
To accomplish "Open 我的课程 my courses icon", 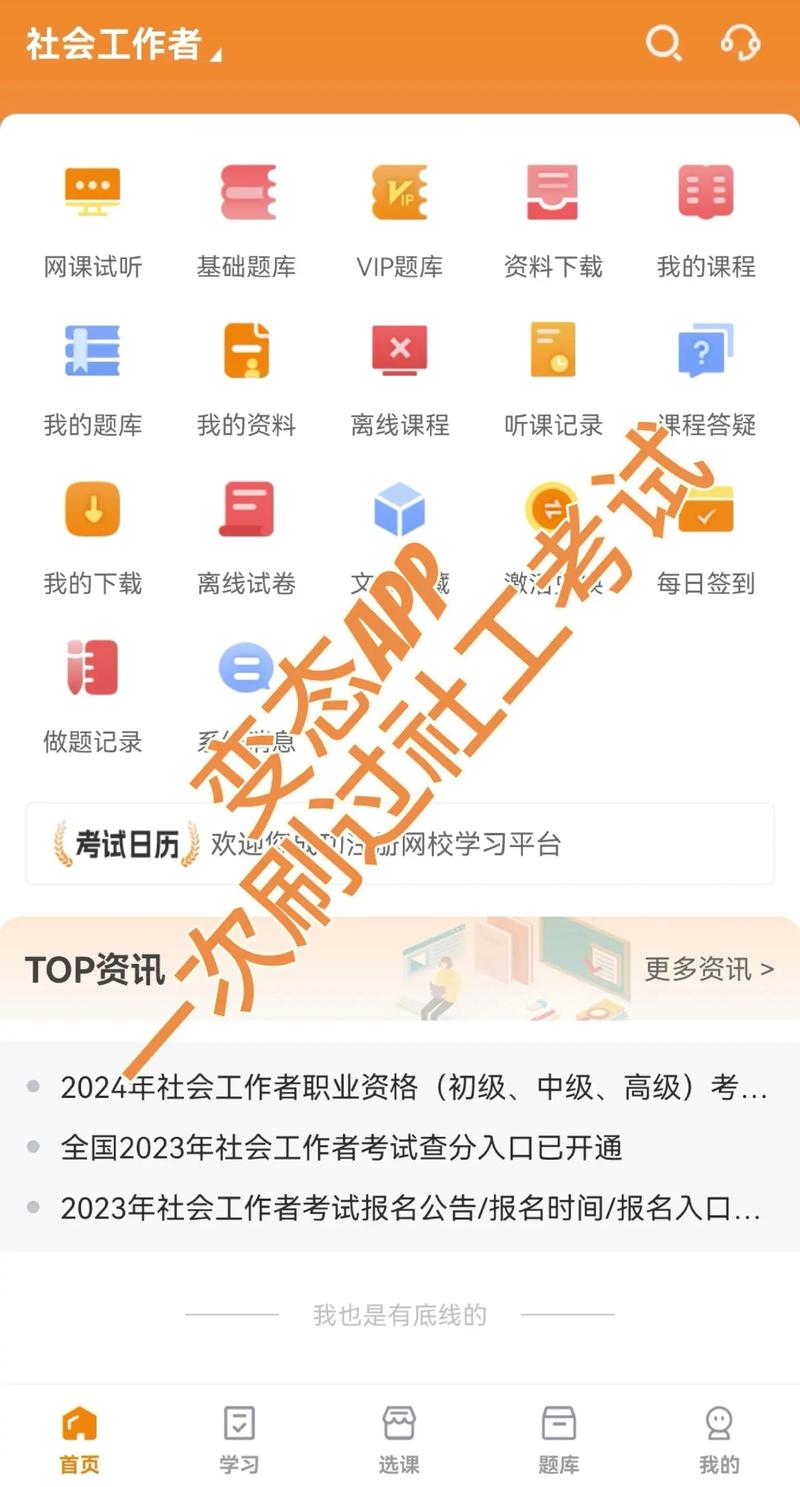I will tap(706, 213).
